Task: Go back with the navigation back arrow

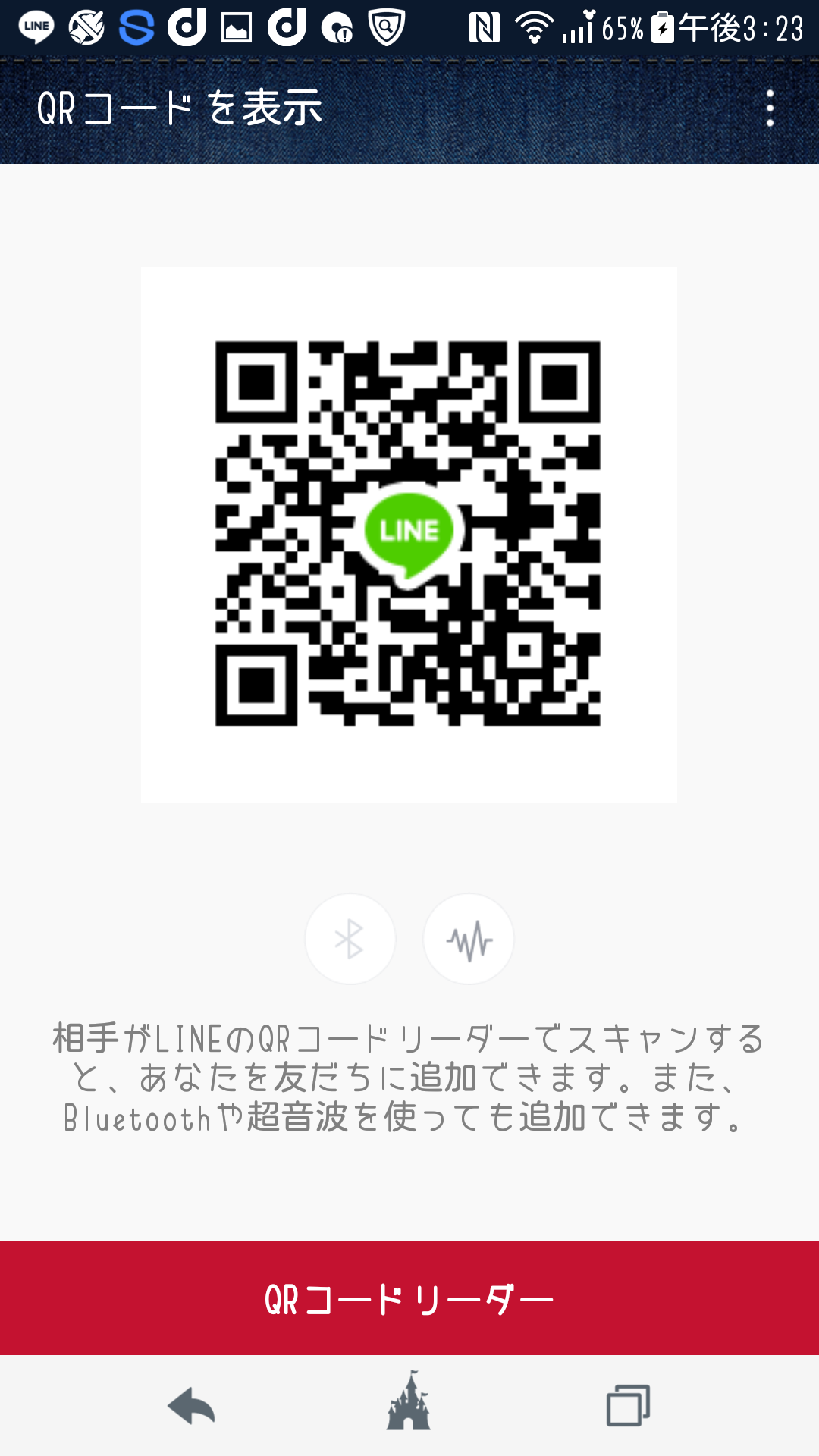Action: [191, 1407]
